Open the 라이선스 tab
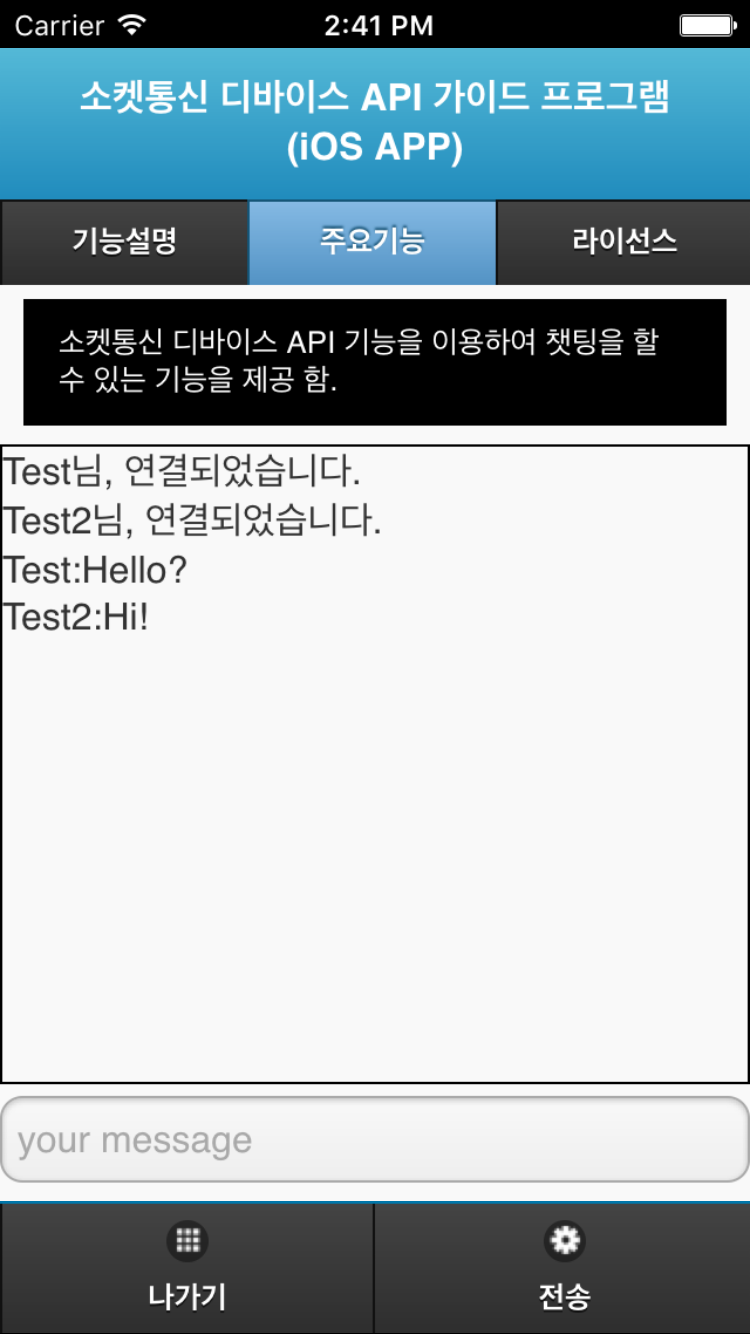The width and height of the screenshot is (750, 1334). click(x=623, y=242)
